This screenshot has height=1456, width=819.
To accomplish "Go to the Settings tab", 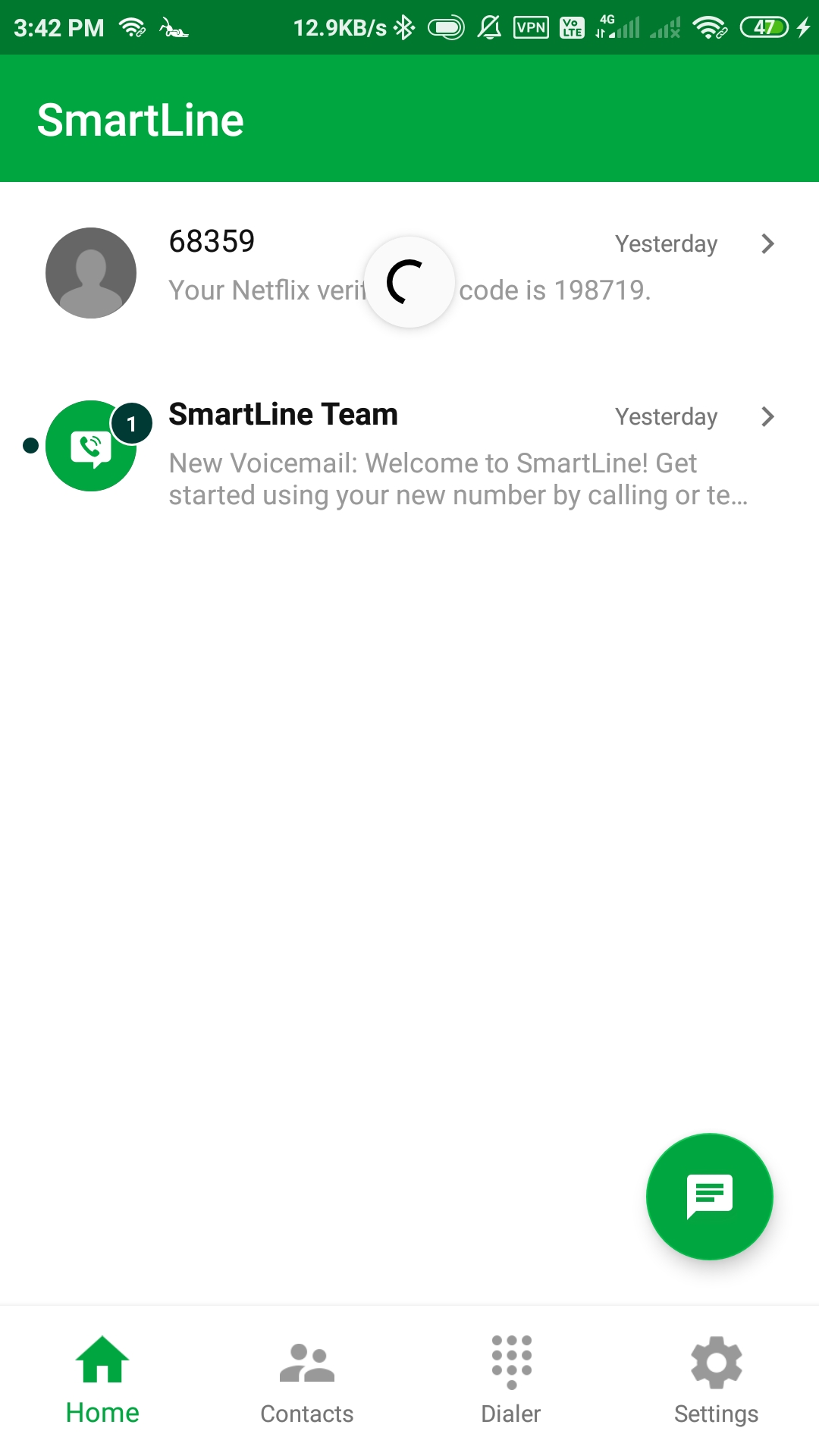I will click(716, 1380).
